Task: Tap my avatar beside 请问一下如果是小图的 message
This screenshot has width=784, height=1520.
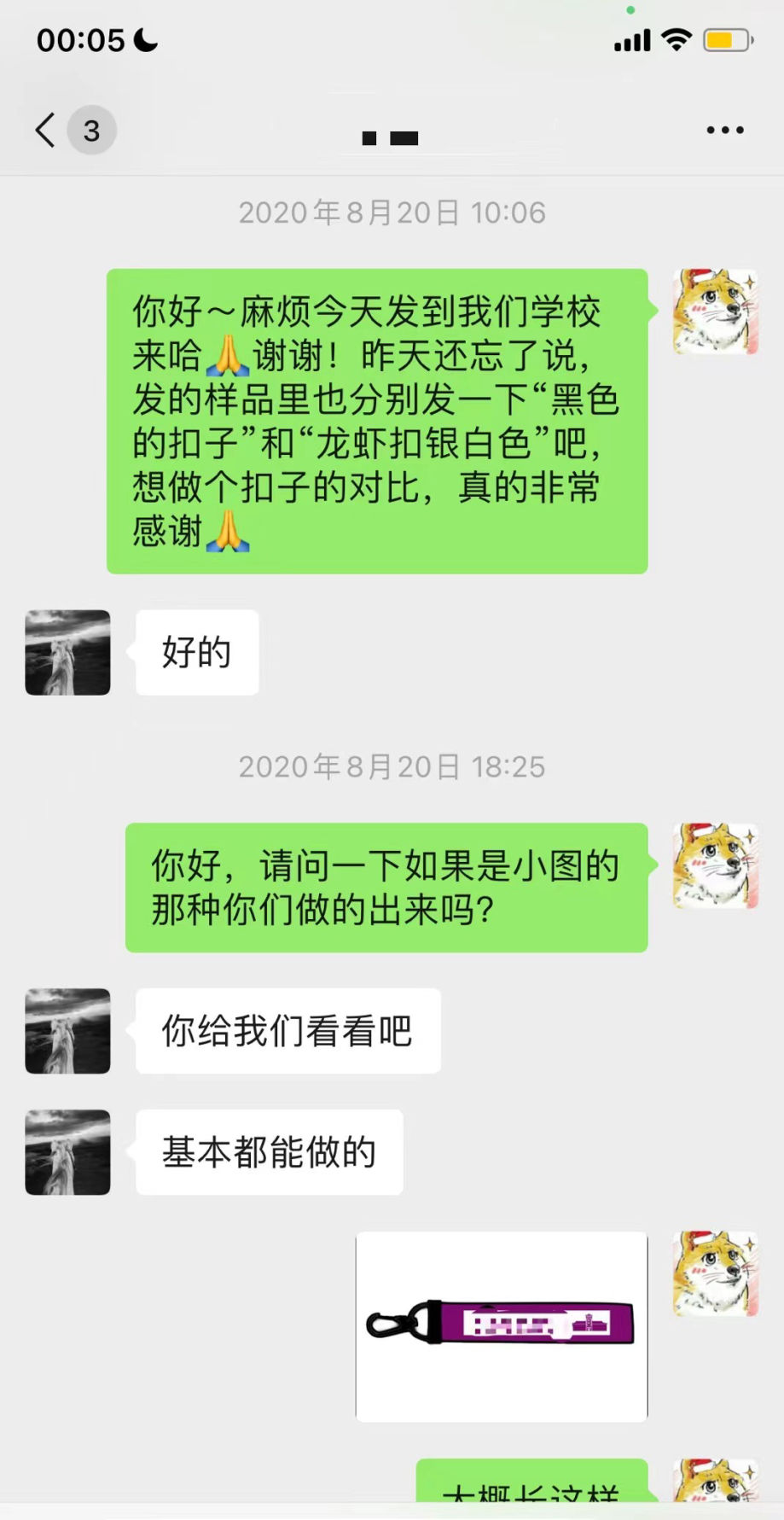Action: (x=715, y=865)
